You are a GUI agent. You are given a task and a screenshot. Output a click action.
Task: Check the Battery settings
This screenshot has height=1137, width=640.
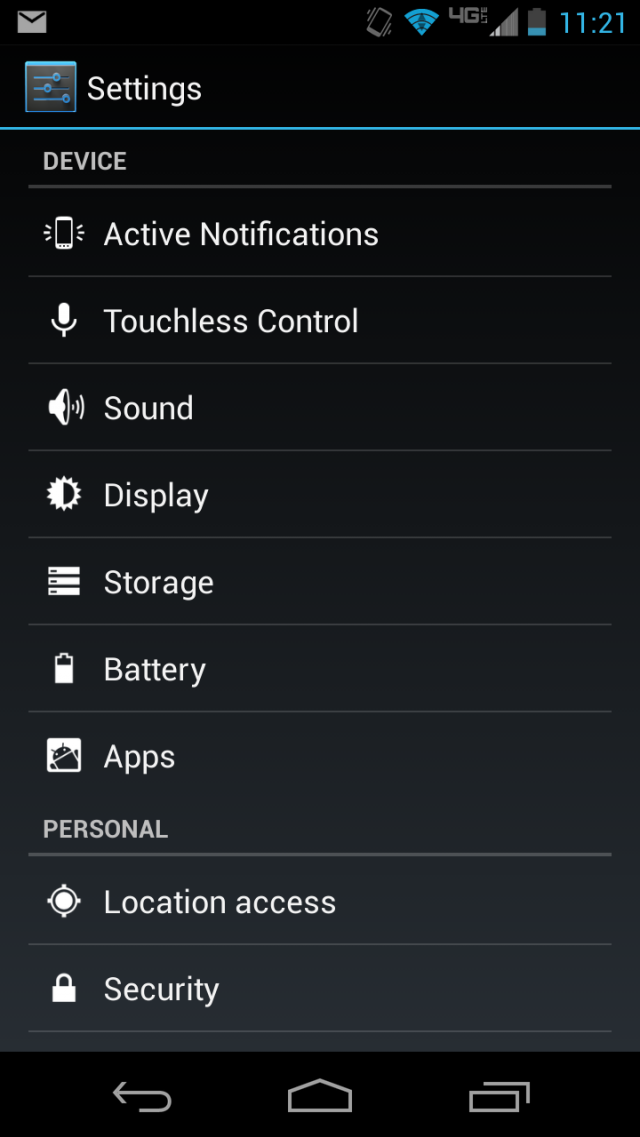[154, 669]
